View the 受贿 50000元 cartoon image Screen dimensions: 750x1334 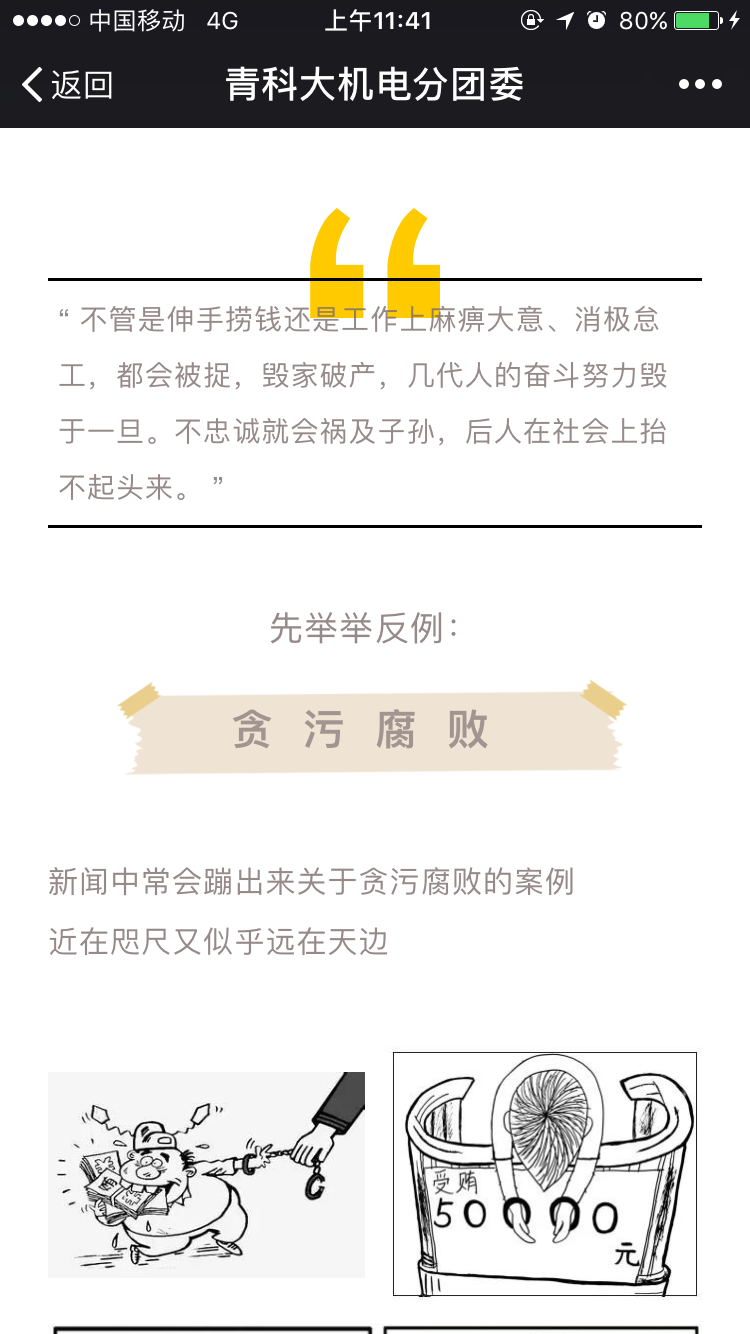click(544, 1173)
